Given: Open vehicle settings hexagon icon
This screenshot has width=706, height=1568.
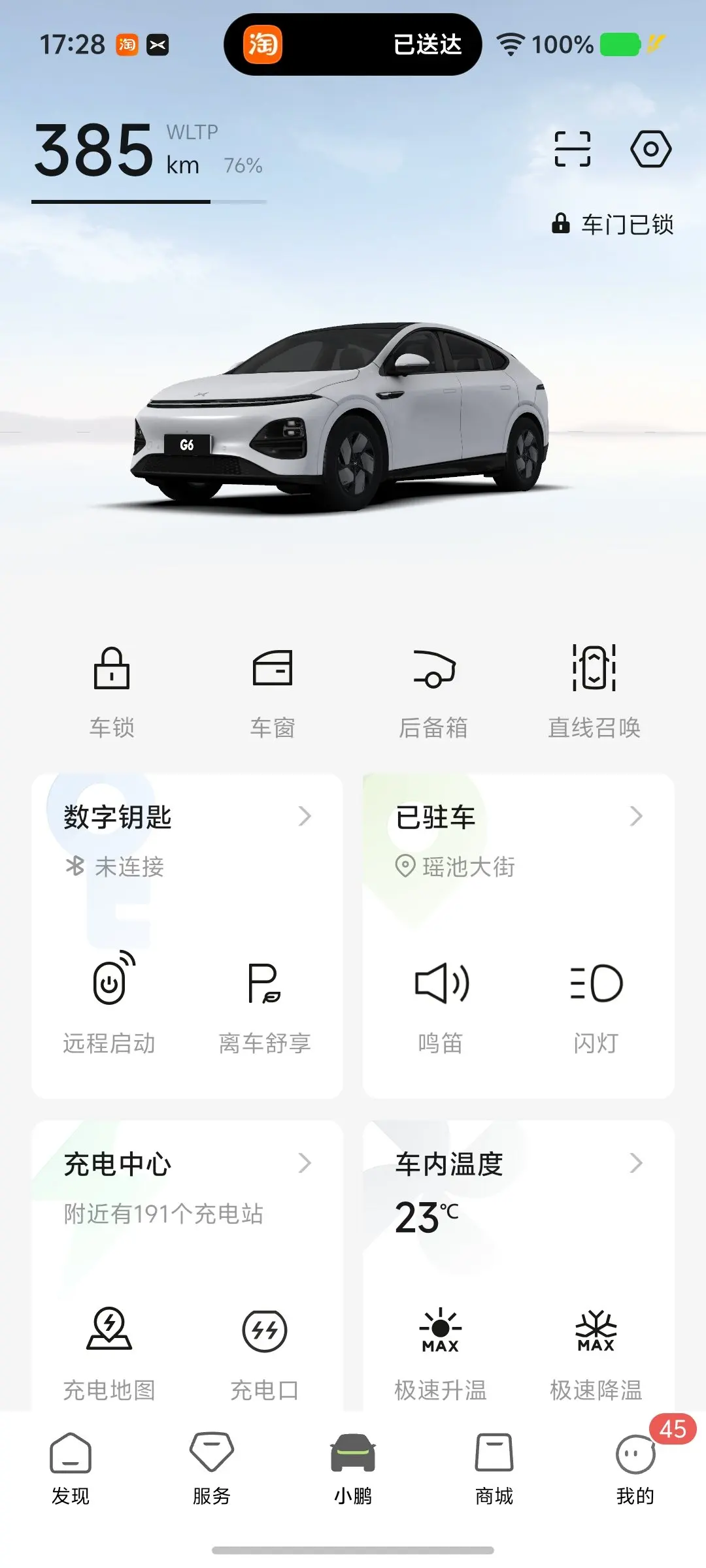Looking at the screenshot, I should (650, 149).
